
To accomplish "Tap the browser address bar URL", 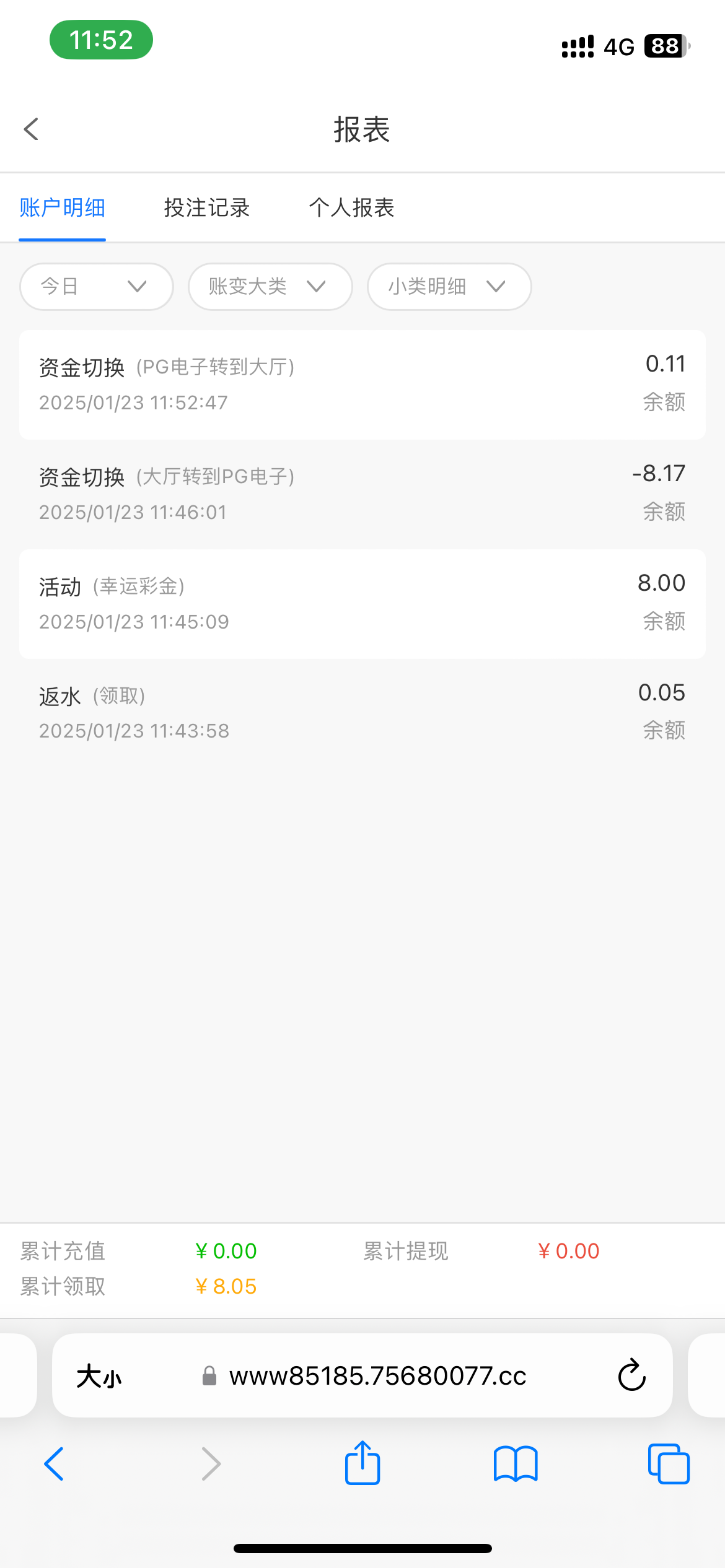I will coord(377,1376).
